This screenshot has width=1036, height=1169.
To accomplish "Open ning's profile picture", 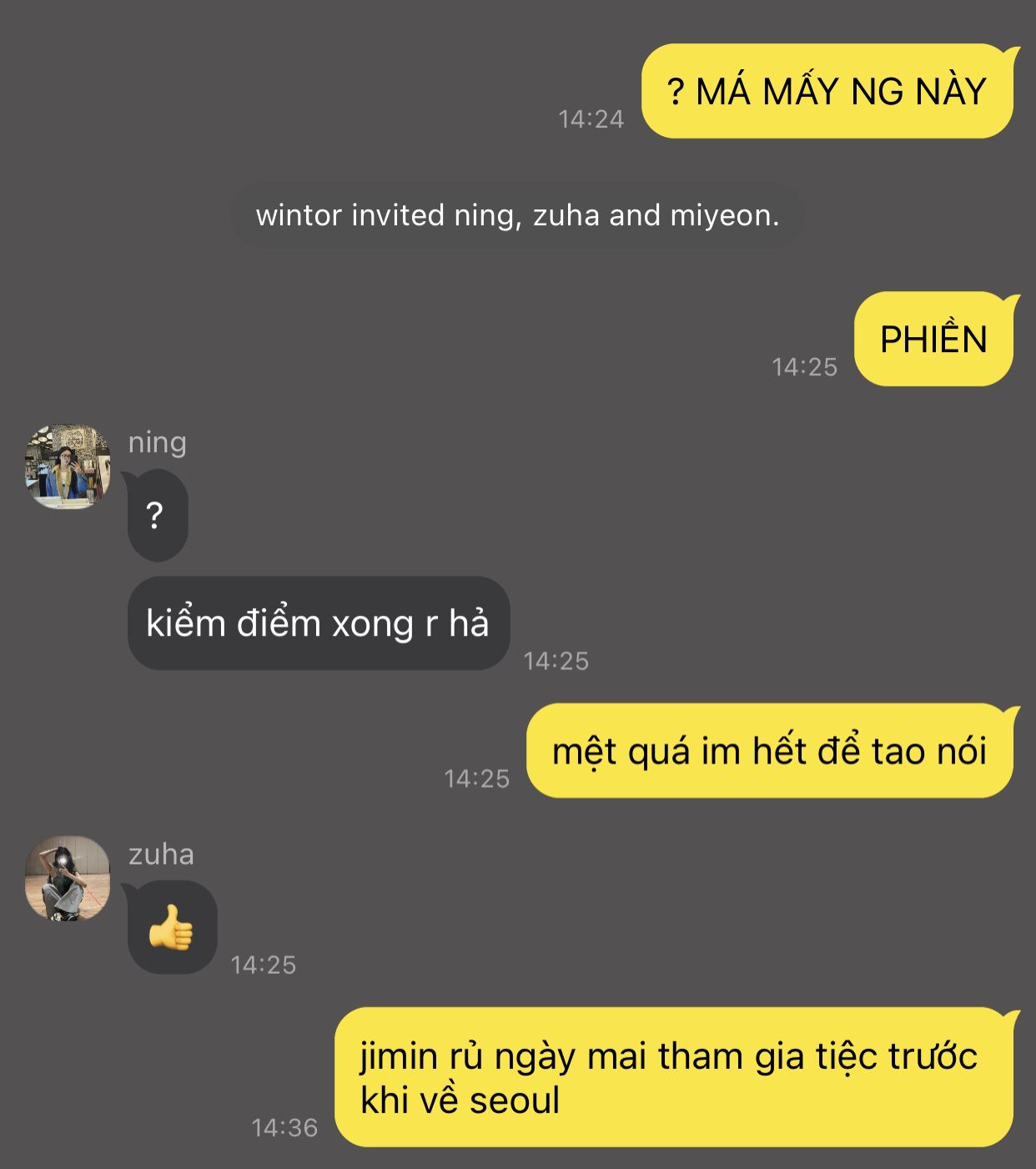I will pos(68,466).
